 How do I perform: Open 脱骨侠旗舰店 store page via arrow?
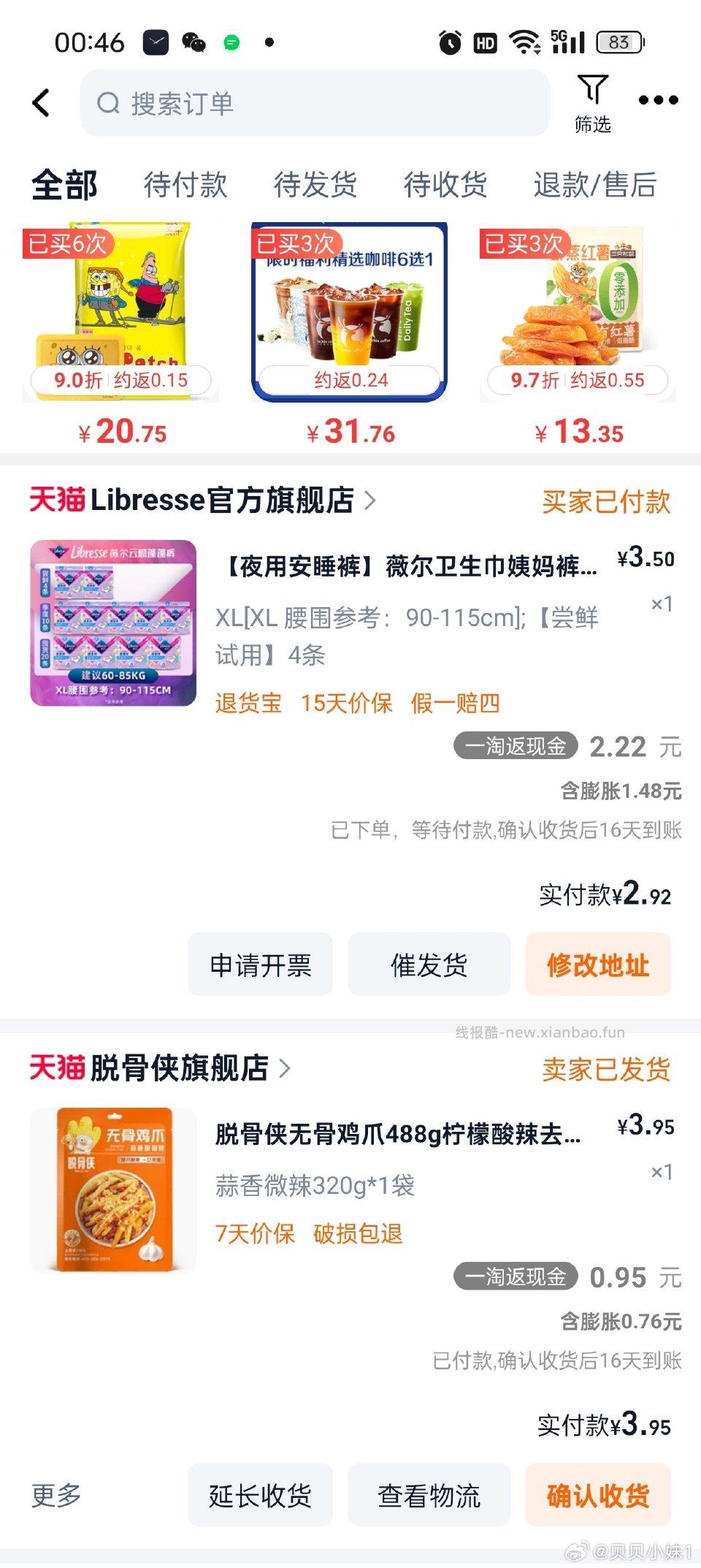pos(286,1069)
